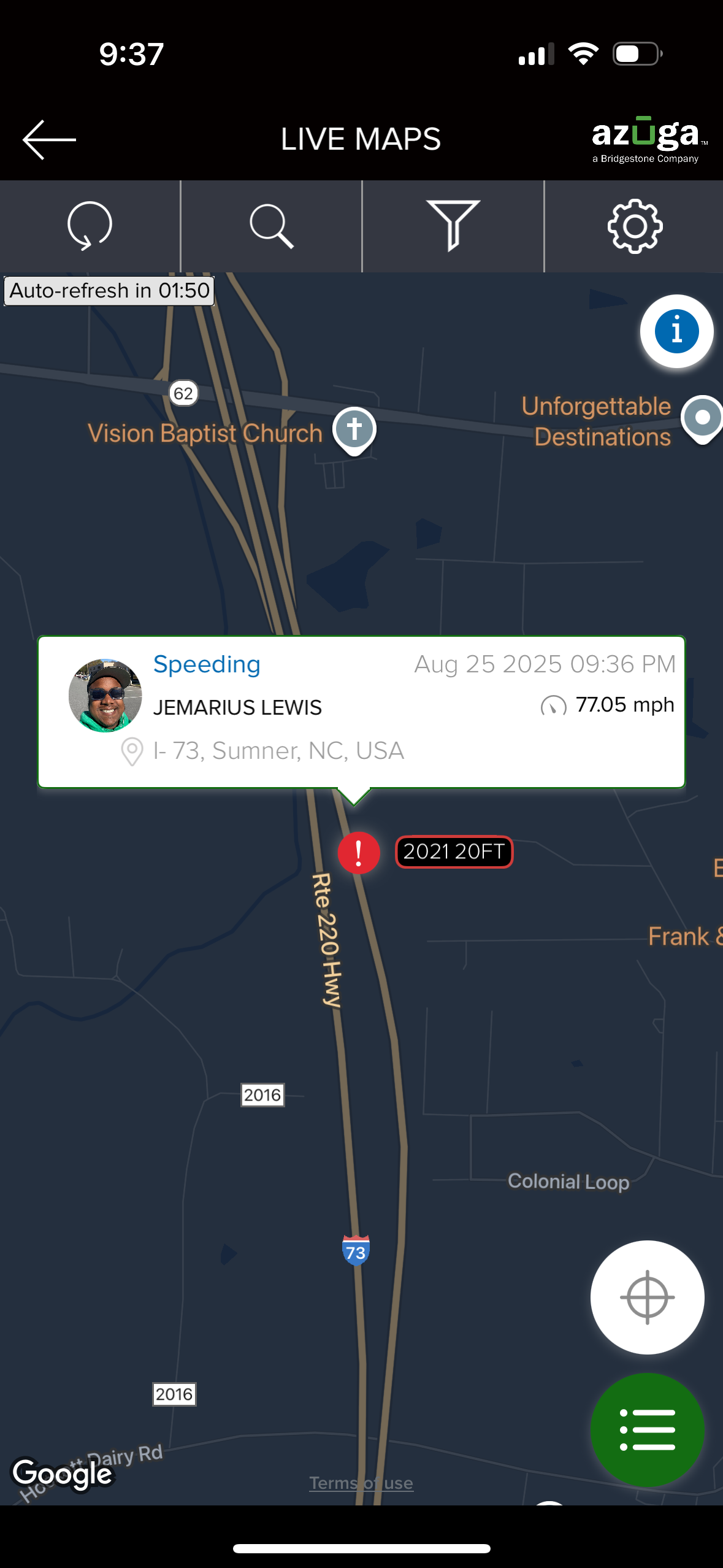This screenshot has height=1568, width=723.
Task: Select Unforgettable Destinations map pin
Action: click(x=702, y=419)
